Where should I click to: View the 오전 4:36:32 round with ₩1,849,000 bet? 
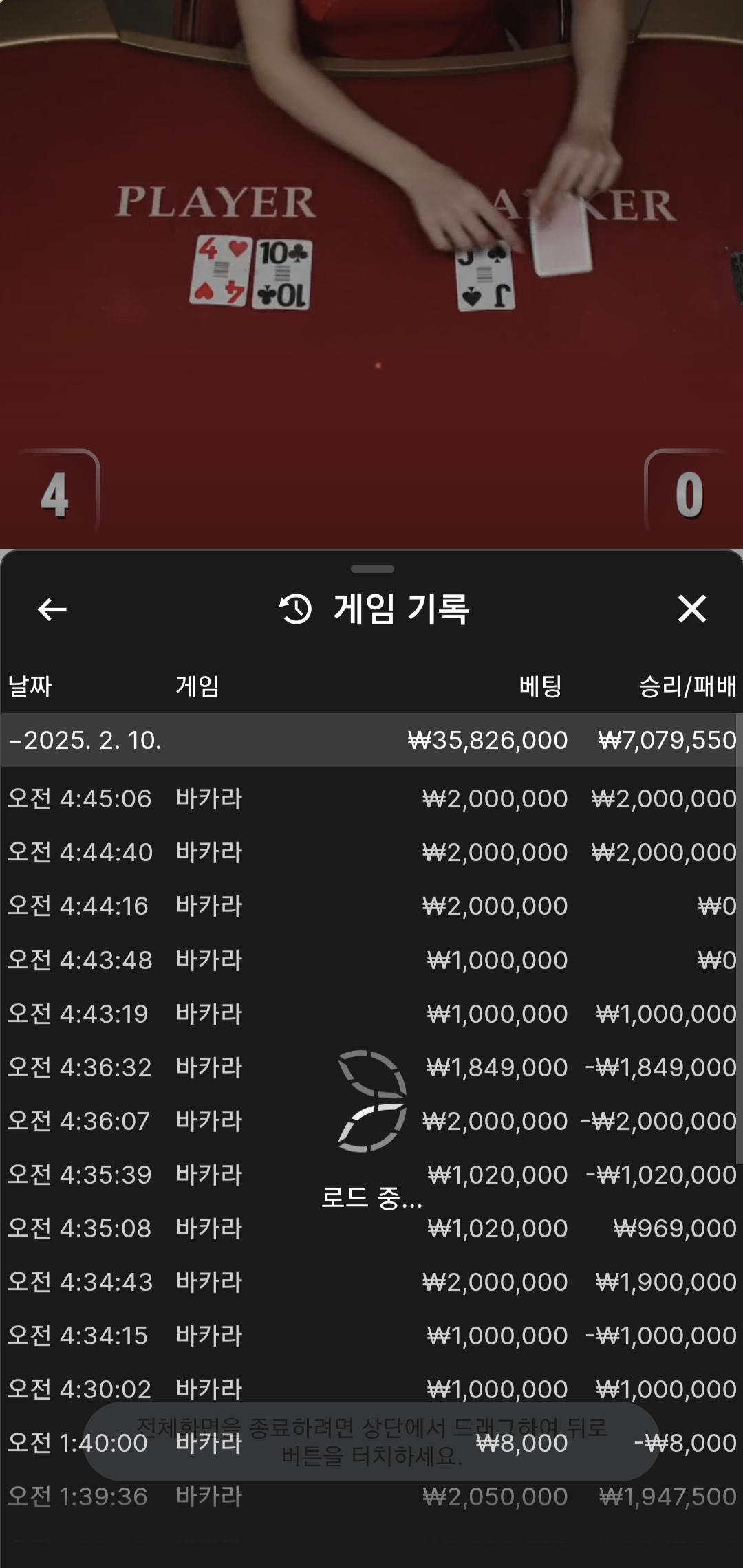371,1067
